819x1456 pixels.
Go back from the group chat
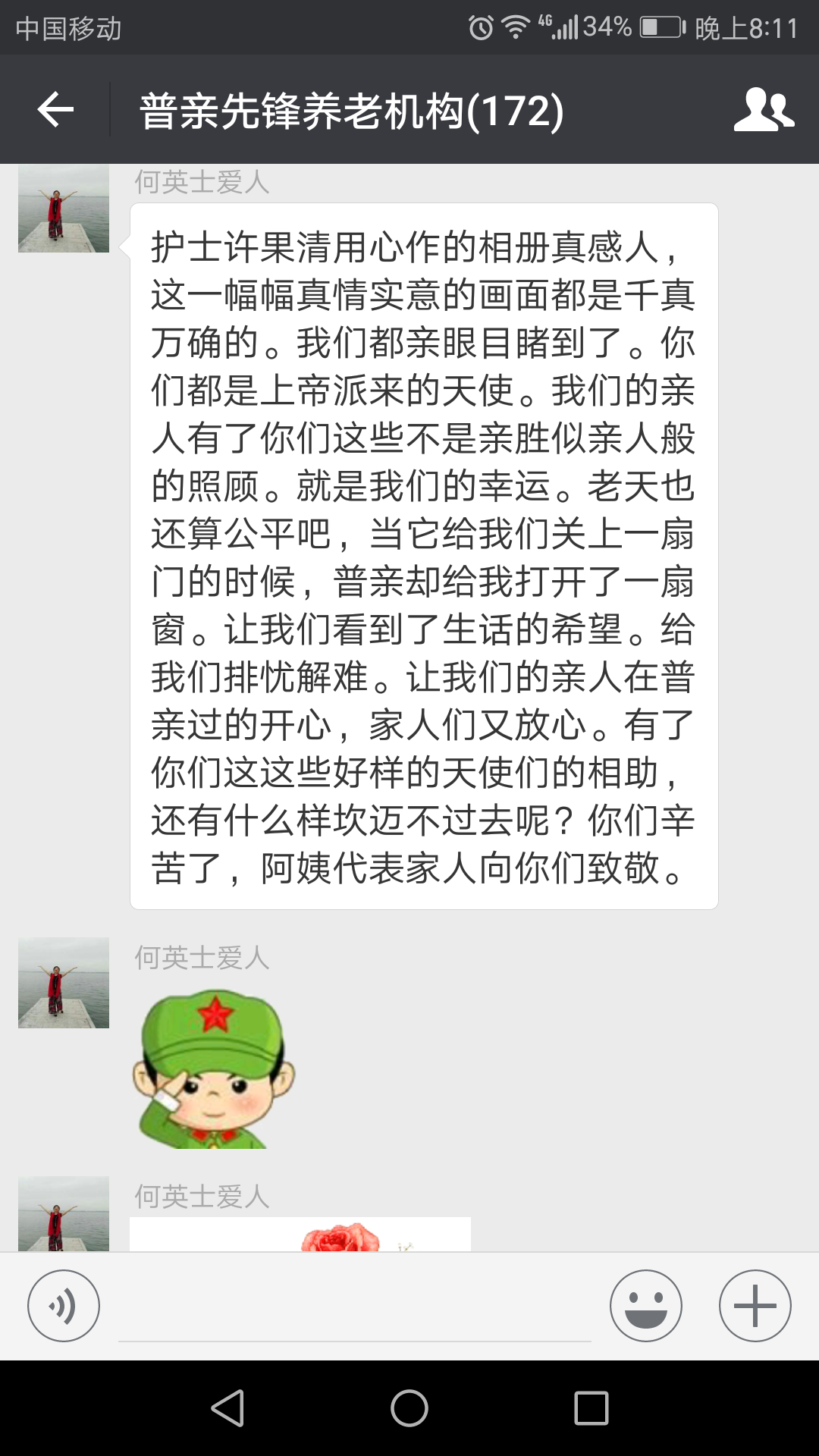click(x=55, y=110)
